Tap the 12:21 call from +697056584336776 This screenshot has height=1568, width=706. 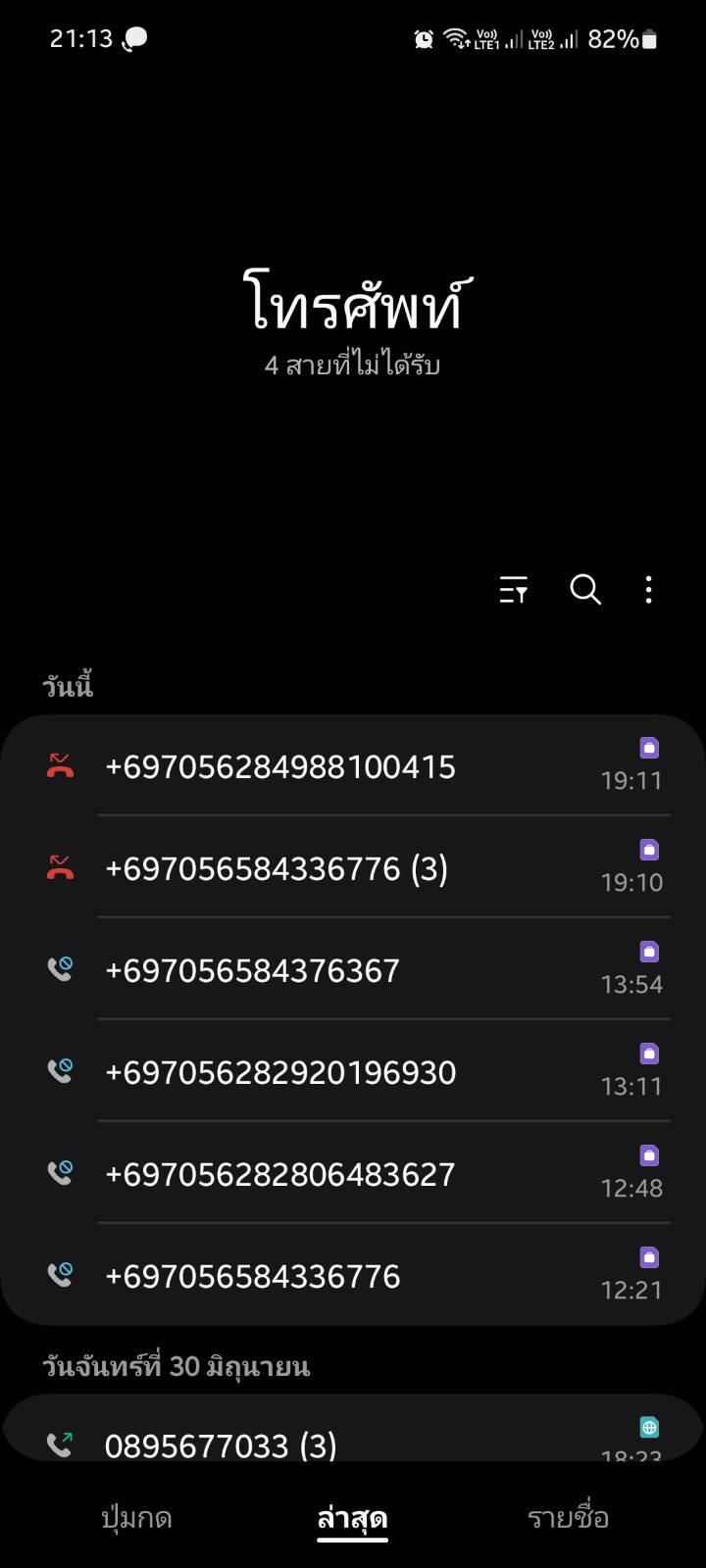click(x=353, y=1275)
